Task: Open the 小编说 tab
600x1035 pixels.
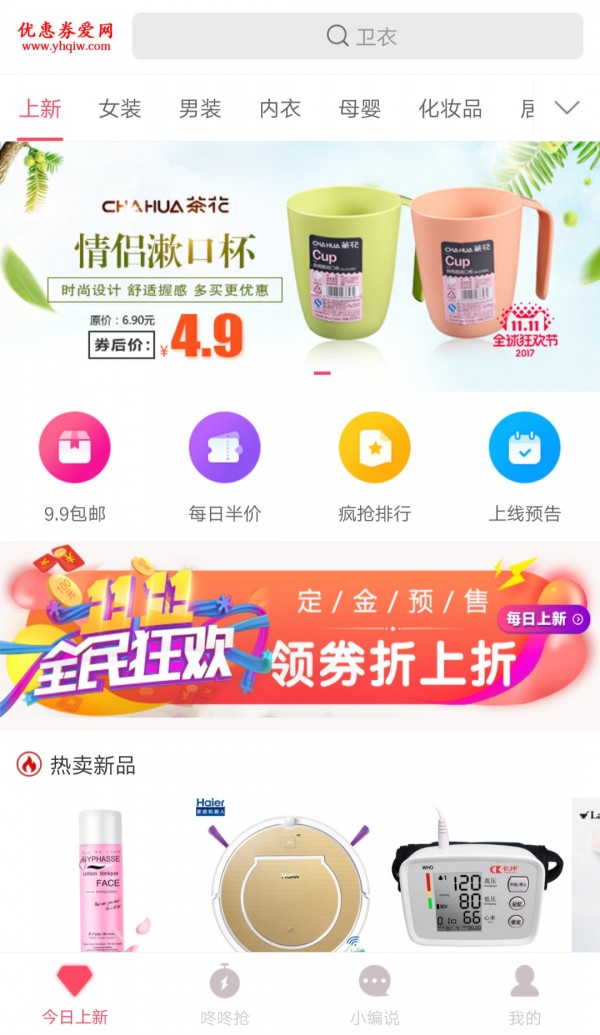Action: pyautogui.click(x=375, y=994)
